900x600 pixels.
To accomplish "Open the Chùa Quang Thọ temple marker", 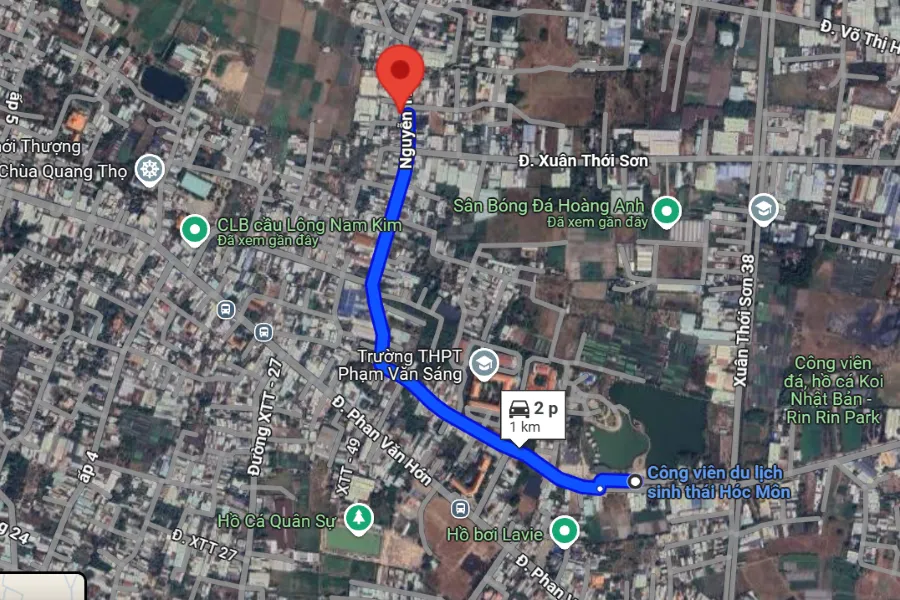I will coord(150,170).
